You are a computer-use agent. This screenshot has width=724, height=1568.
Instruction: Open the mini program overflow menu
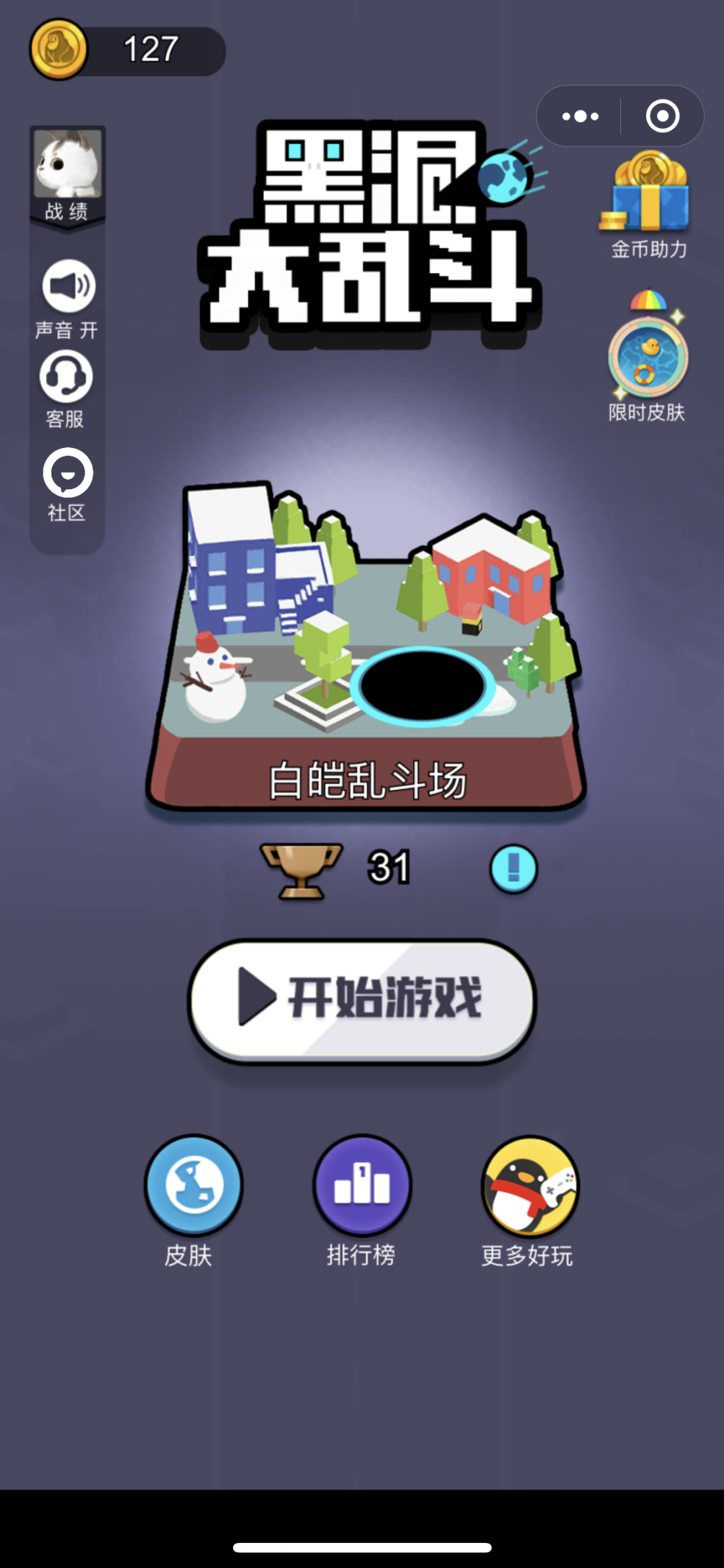pos(580,116)
